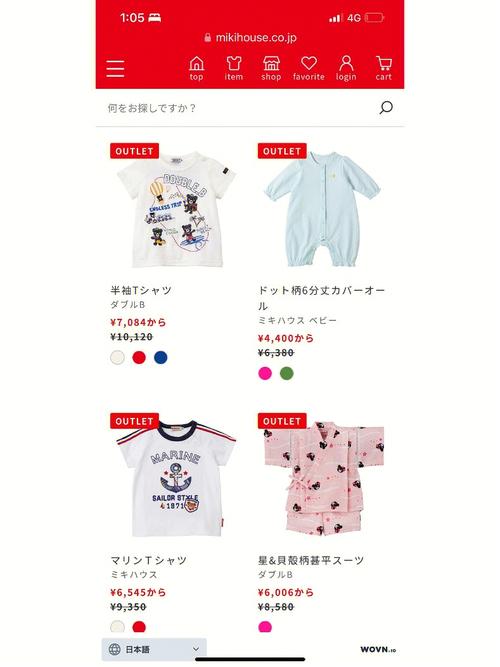View favorite items

(309, 68)
